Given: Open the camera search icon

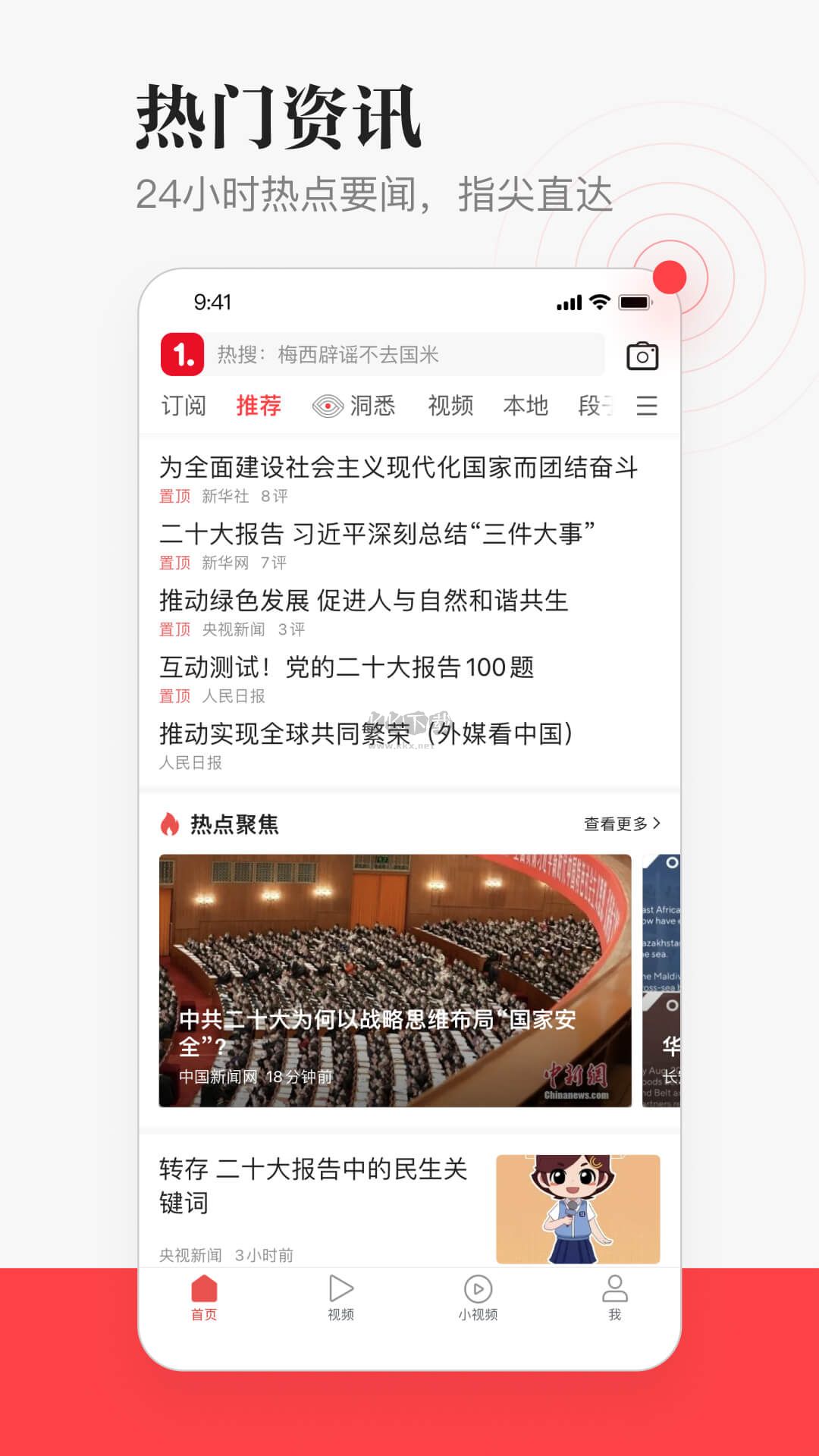Looking at the screenshot, I should (x=644, y=356).
